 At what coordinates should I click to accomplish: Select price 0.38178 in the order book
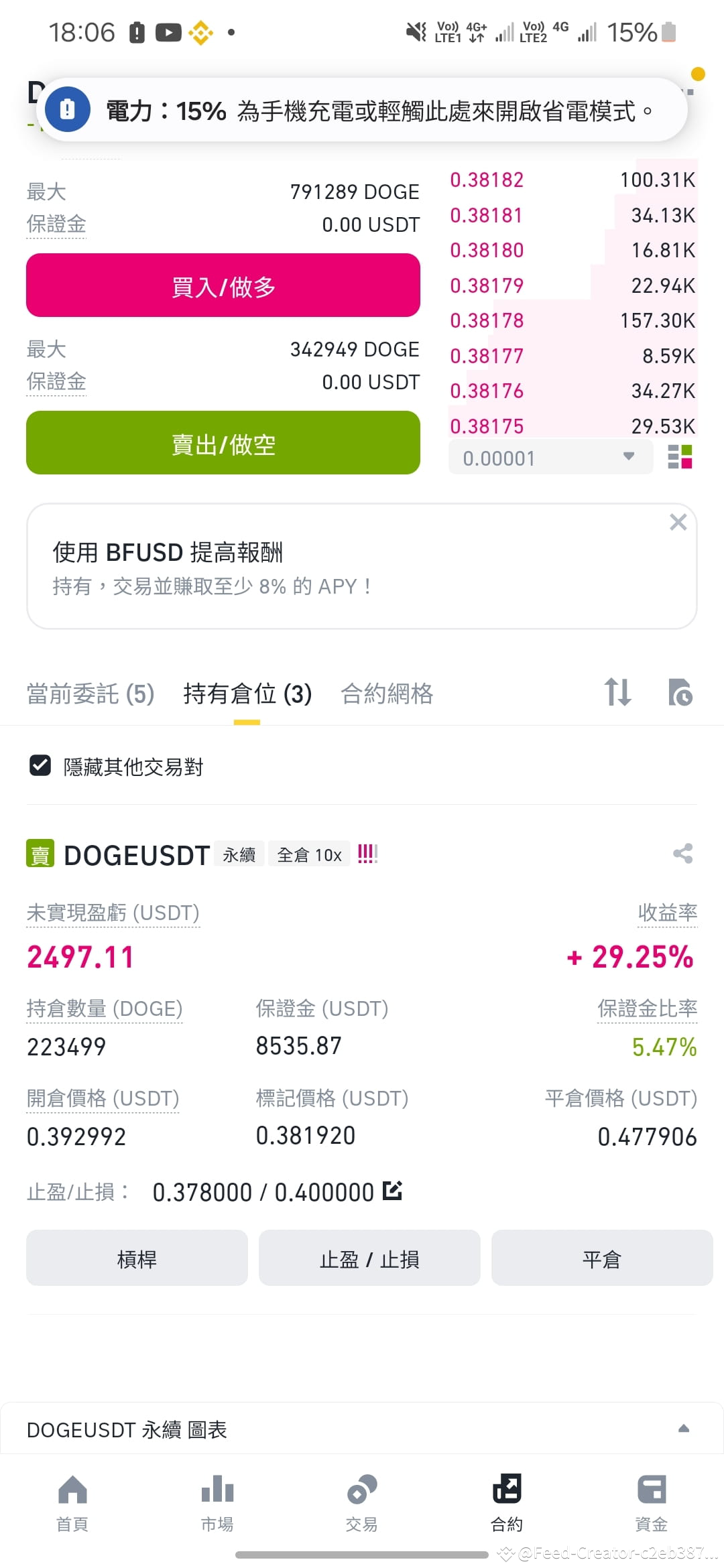point(487,320)
